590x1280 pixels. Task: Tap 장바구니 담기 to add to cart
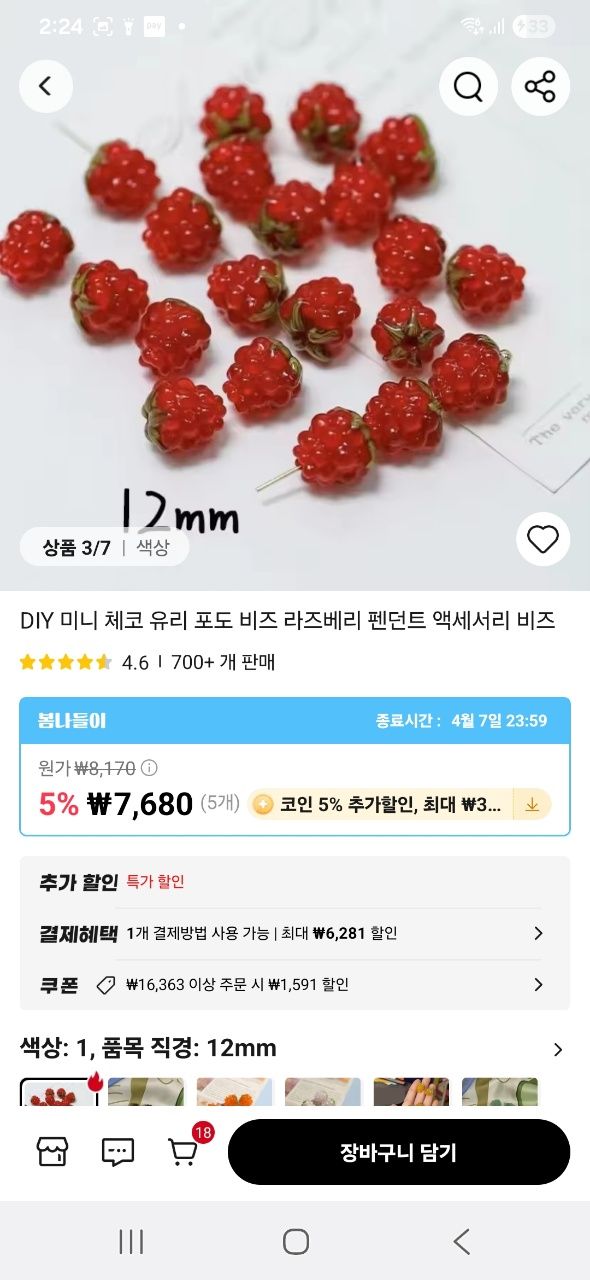398,1152
